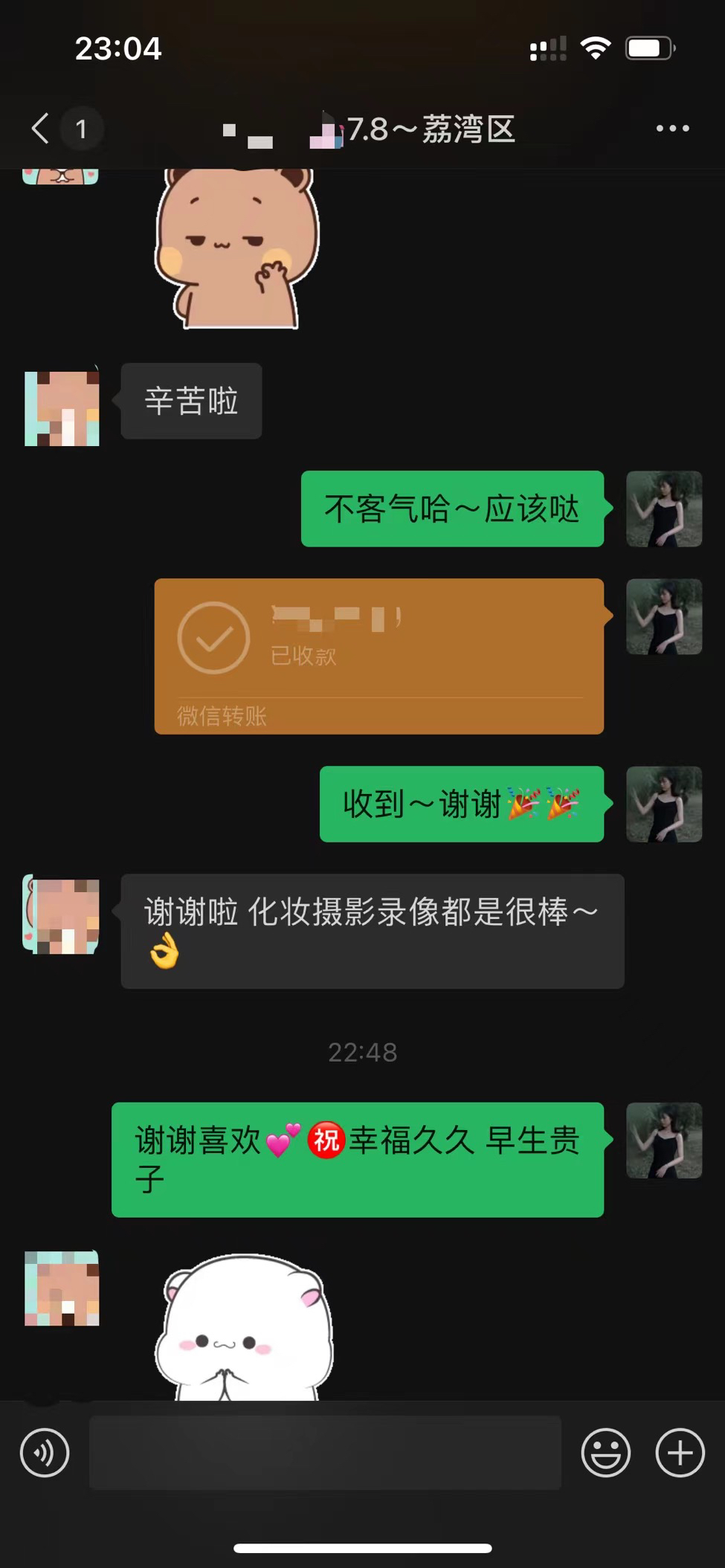Open the plus attachments menu
This screenshot has height=1568, width=725.
pyautogui.click(x=680, y=1452)
